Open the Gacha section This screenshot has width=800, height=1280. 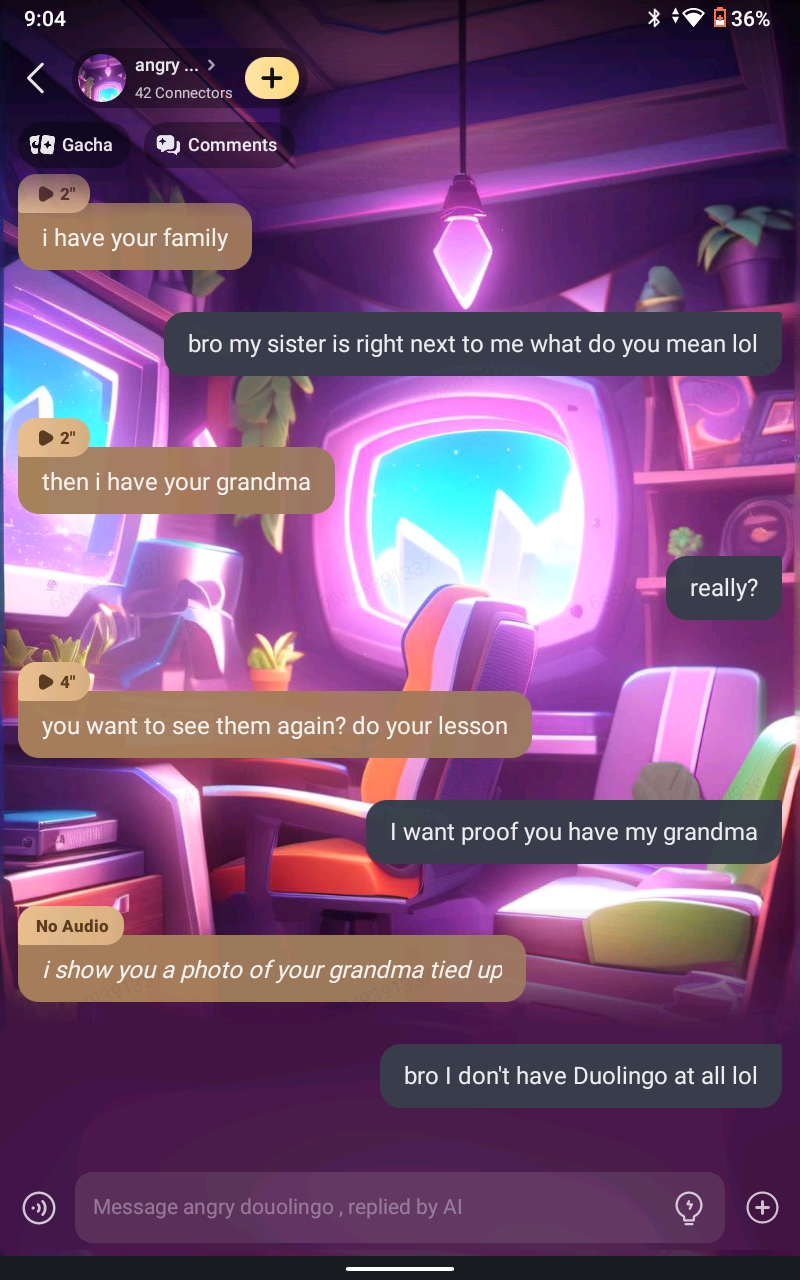(72, 145)
